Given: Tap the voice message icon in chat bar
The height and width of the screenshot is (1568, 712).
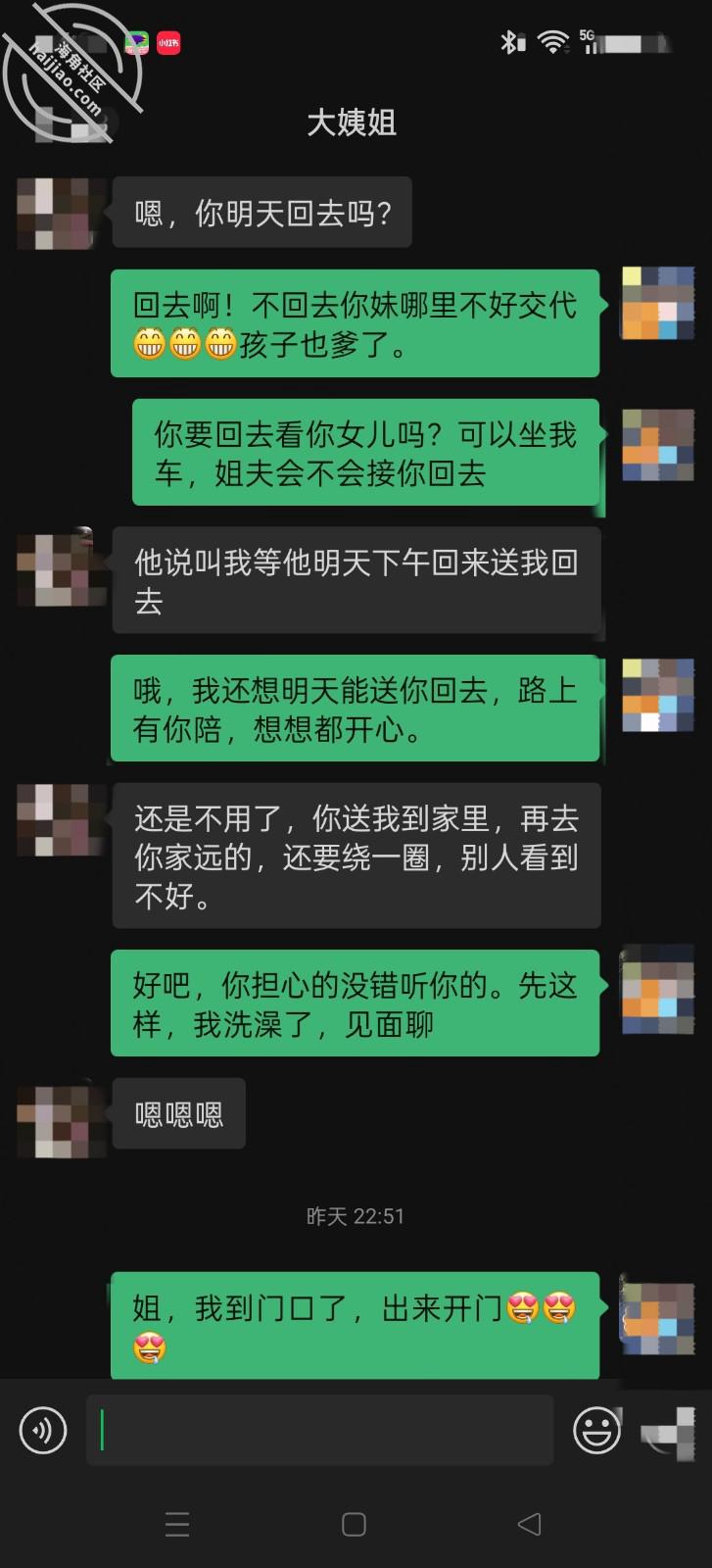Looking at the screenshot, I should coord(41,1430).
